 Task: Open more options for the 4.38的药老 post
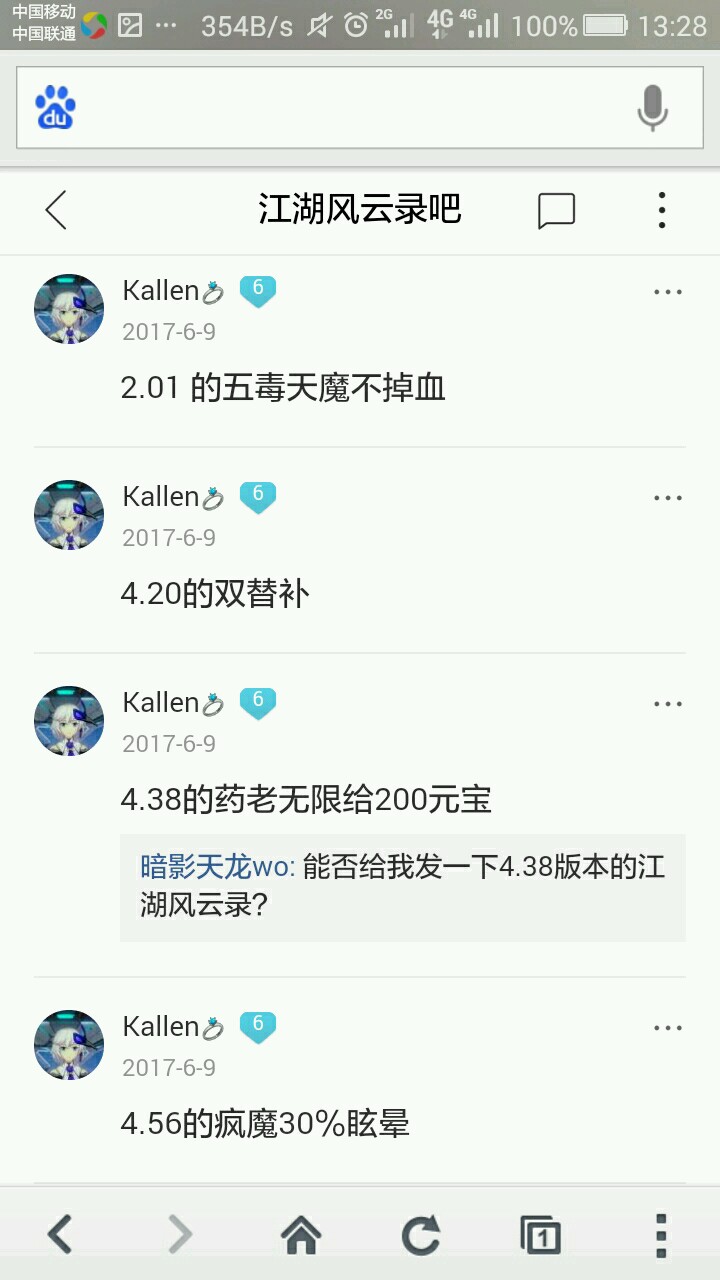coord(667,704)
